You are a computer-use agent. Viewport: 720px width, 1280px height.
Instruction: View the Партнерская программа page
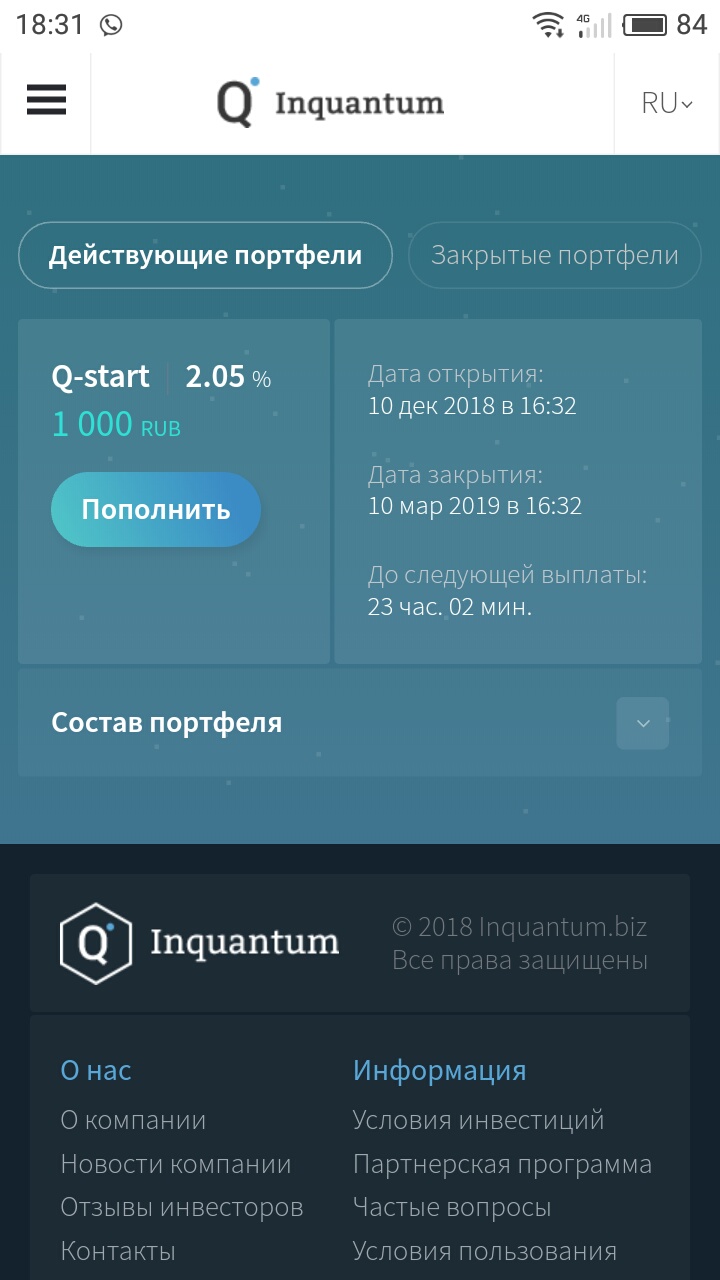(502, 1164)
